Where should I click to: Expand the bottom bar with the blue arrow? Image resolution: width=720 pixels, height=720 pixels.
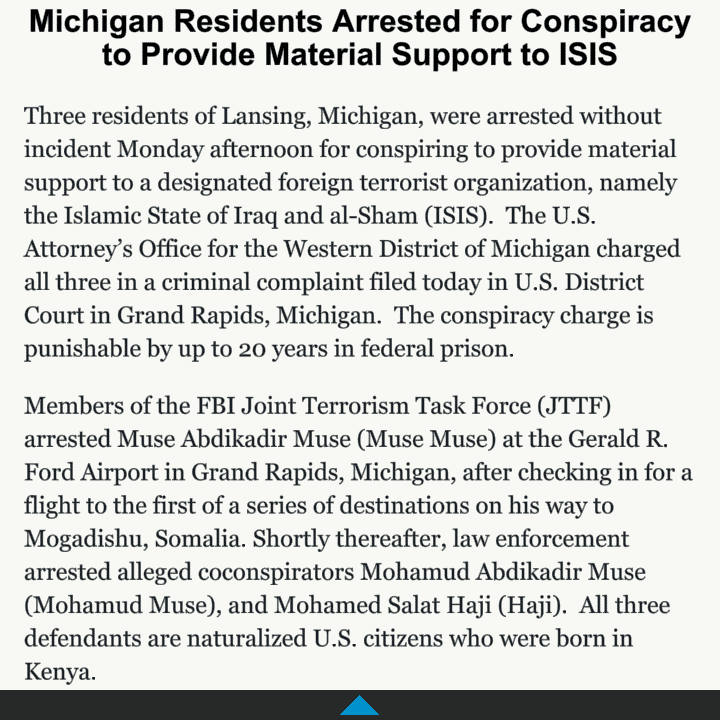coord(359,707)
